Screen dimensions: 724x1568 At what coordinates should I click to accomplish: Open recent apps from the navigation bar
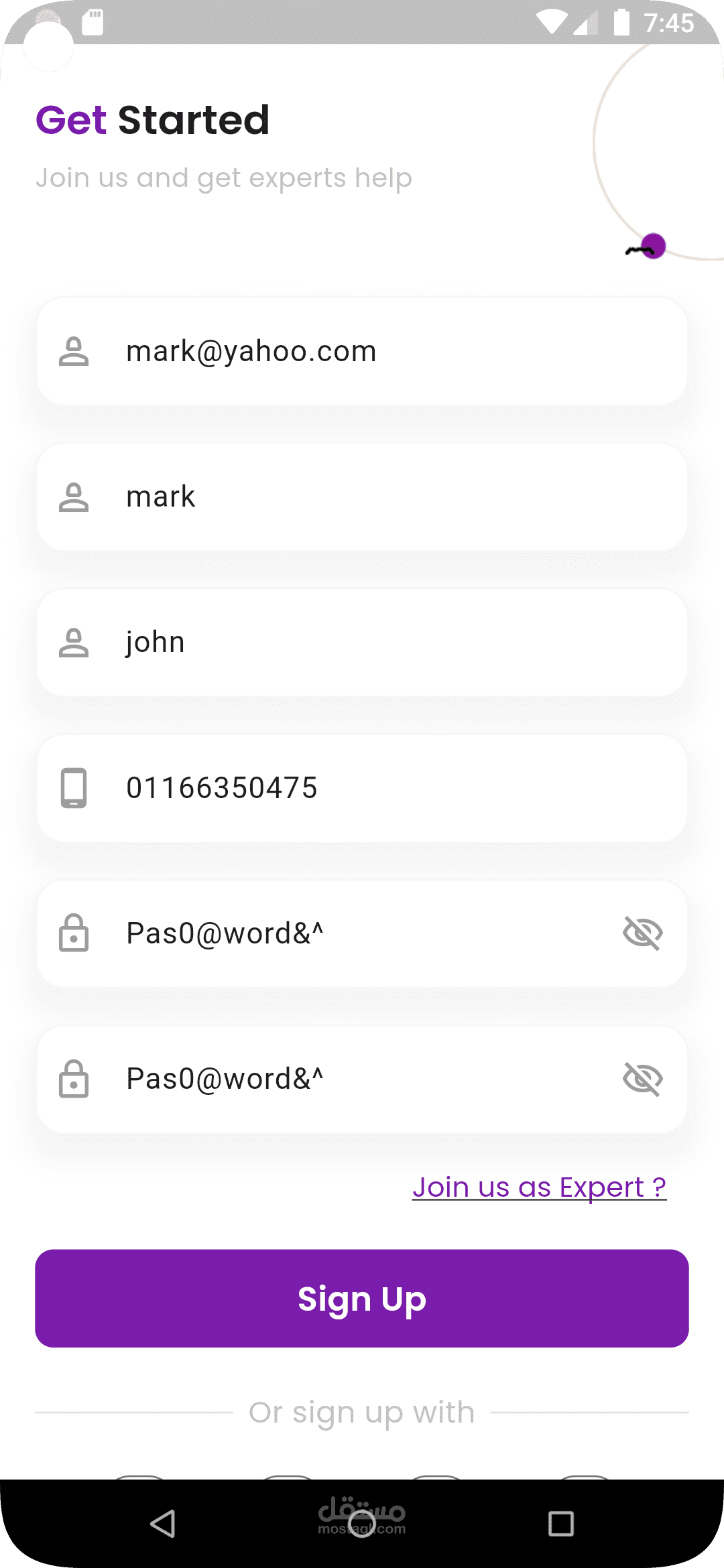click(x=560, y=1523)
